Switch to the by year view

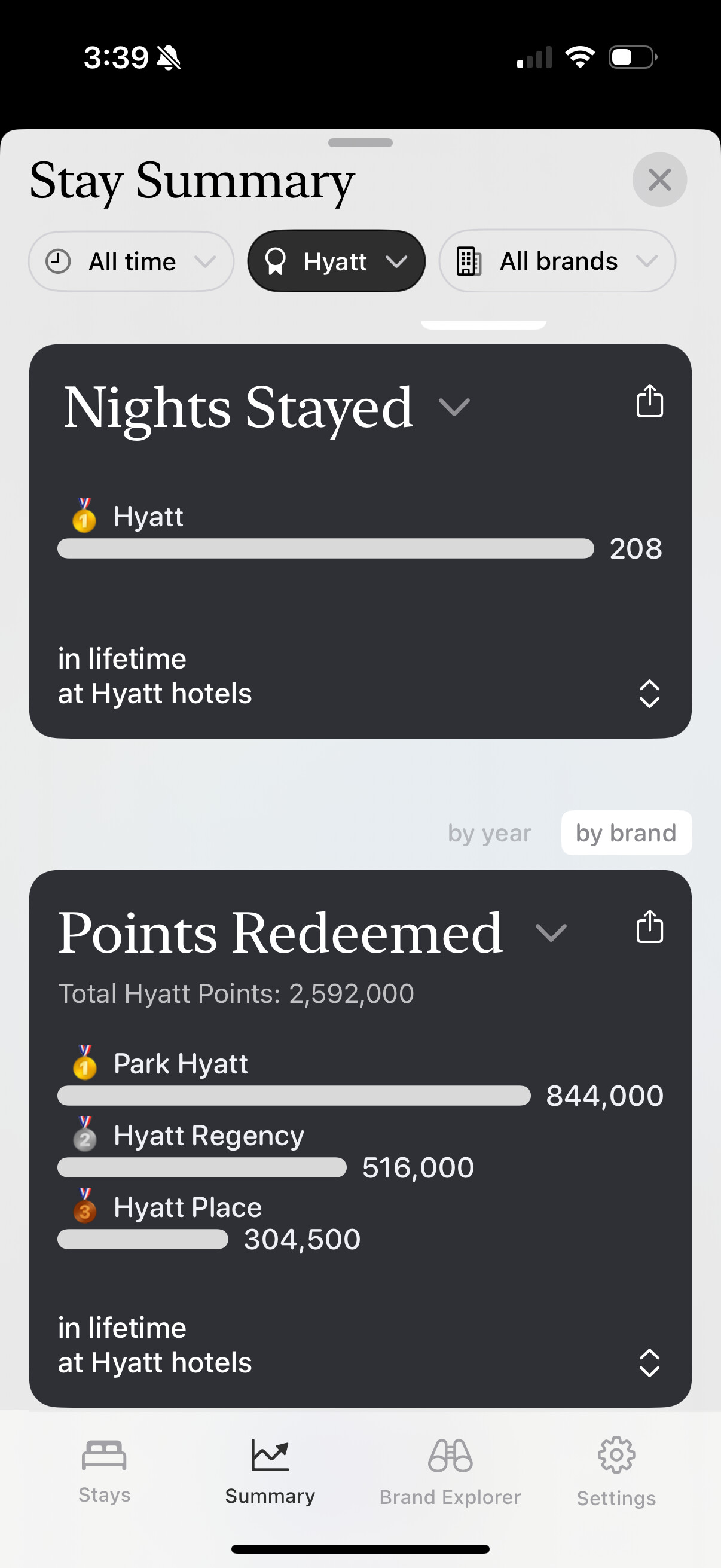coord(489,832)
